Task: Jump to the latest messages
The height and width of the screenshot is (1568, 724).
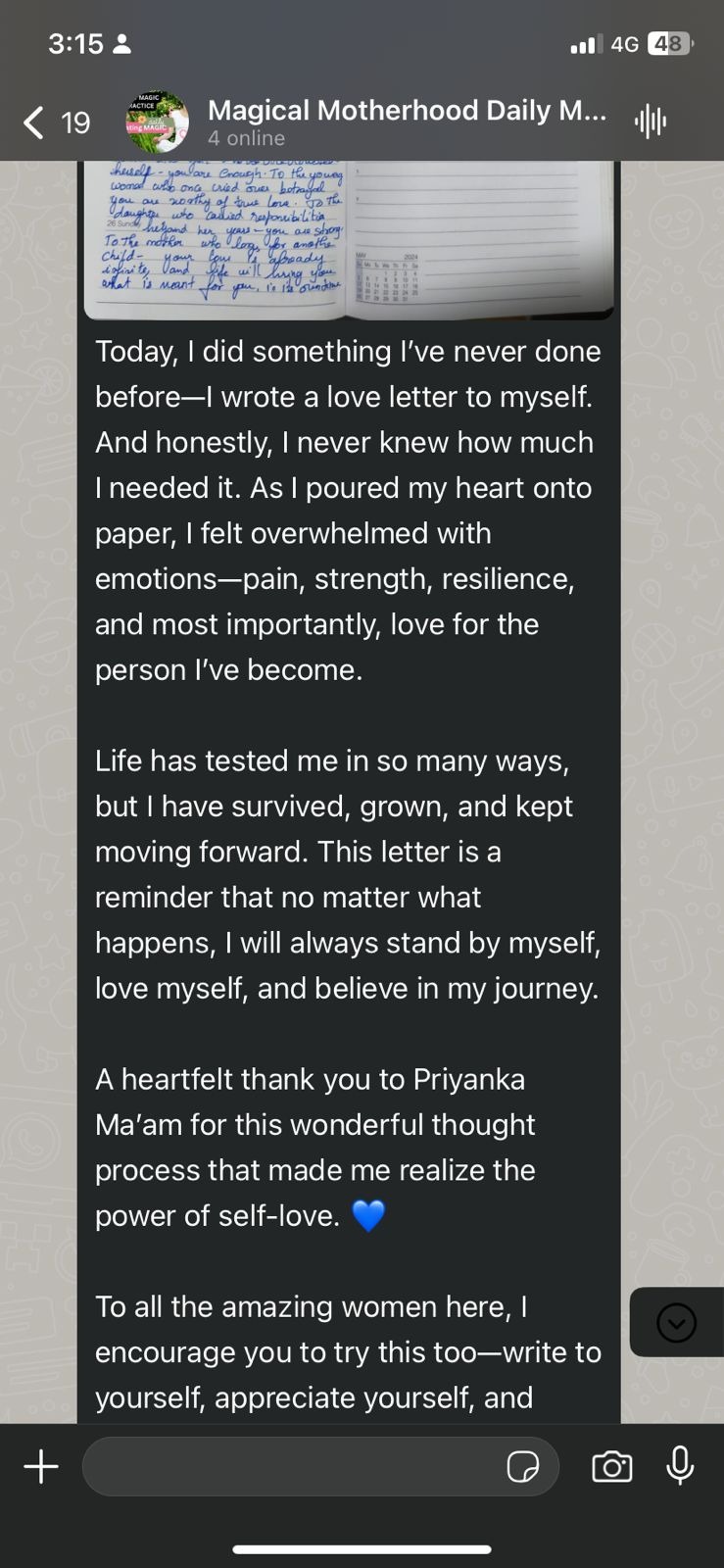Action: click(x=676, y=1323)
